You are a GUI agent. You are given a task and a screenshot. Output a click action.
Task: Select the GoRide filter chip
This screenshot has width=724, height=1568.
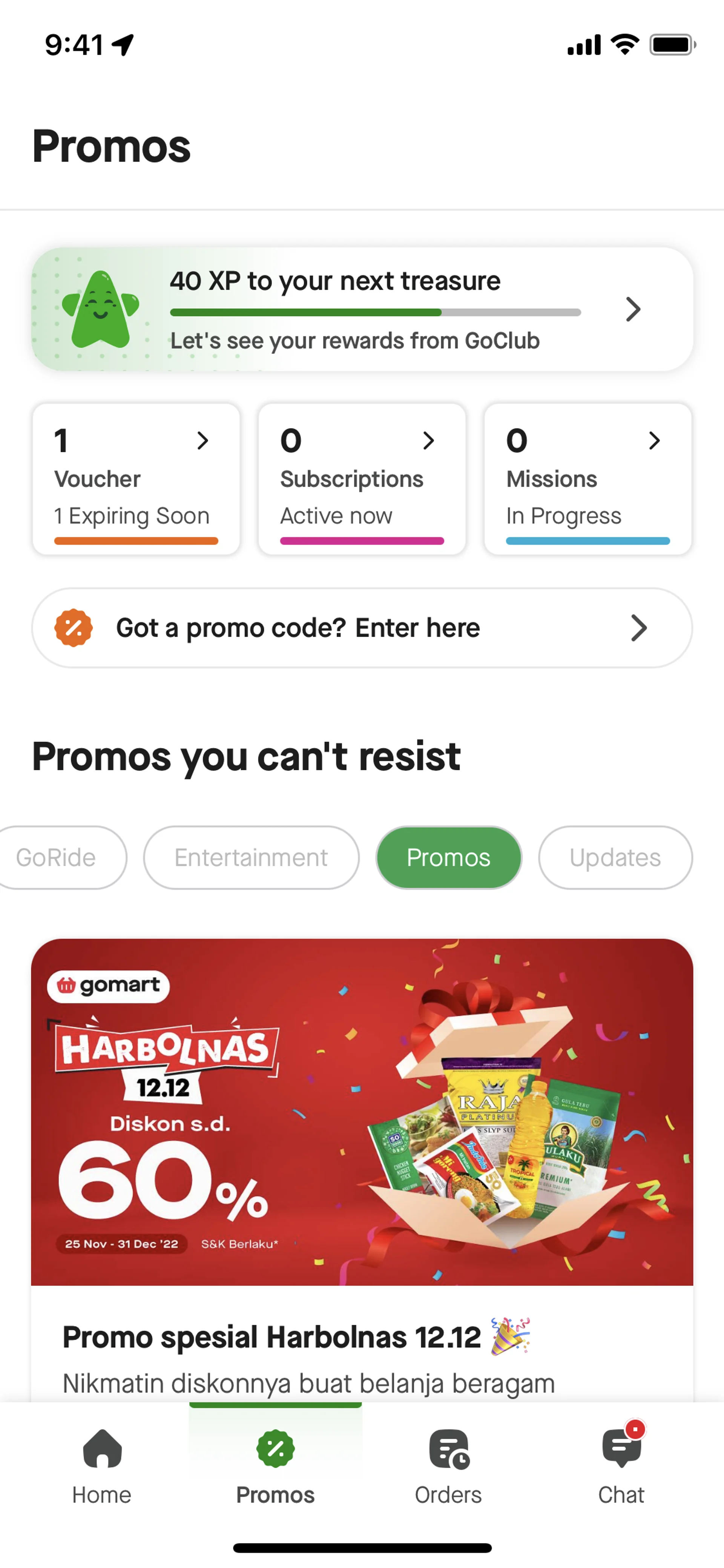pos(58,858)
